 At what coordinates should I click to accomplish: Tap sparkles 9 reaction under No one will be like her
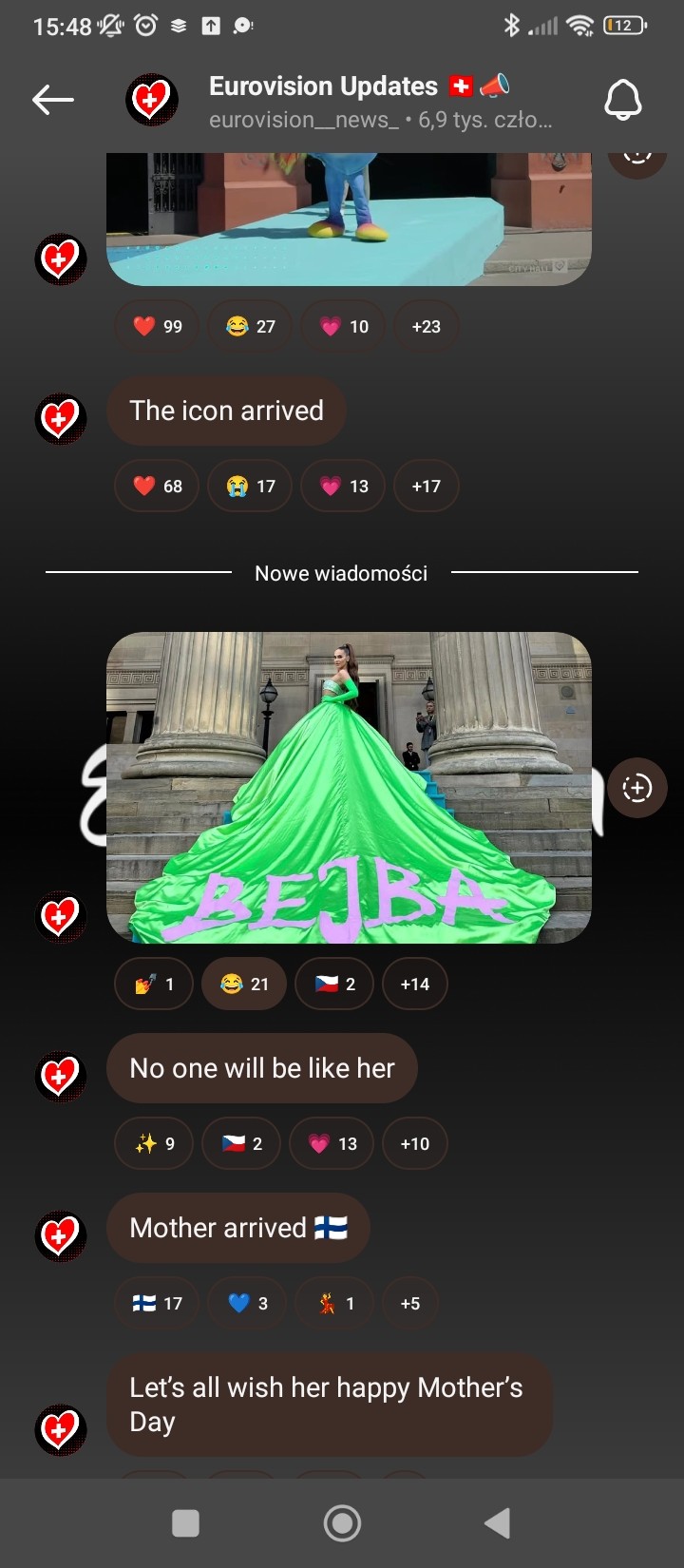pos(154,1143)
